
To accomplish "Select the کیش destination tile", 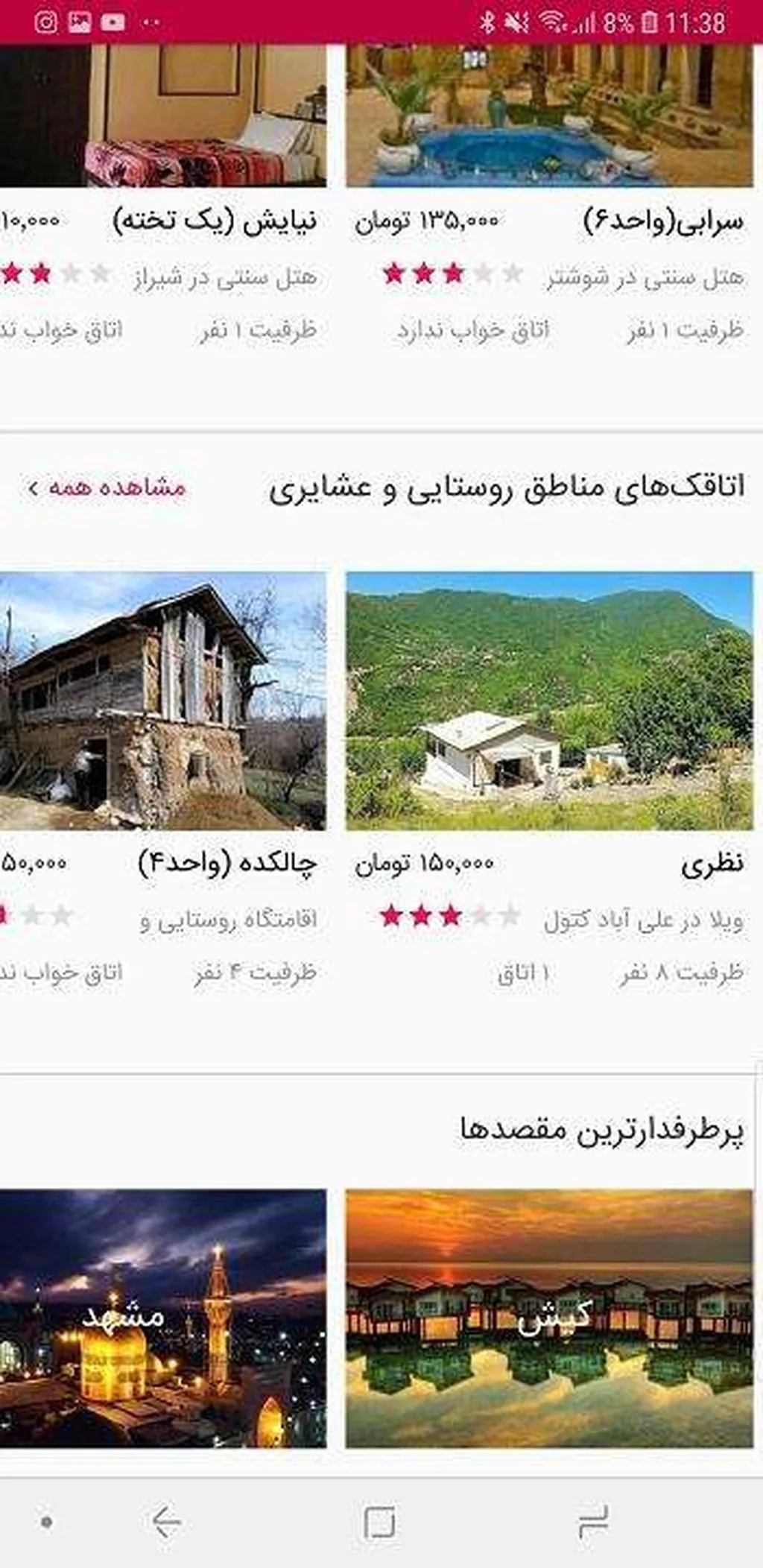I will [x=549, y=1318].
